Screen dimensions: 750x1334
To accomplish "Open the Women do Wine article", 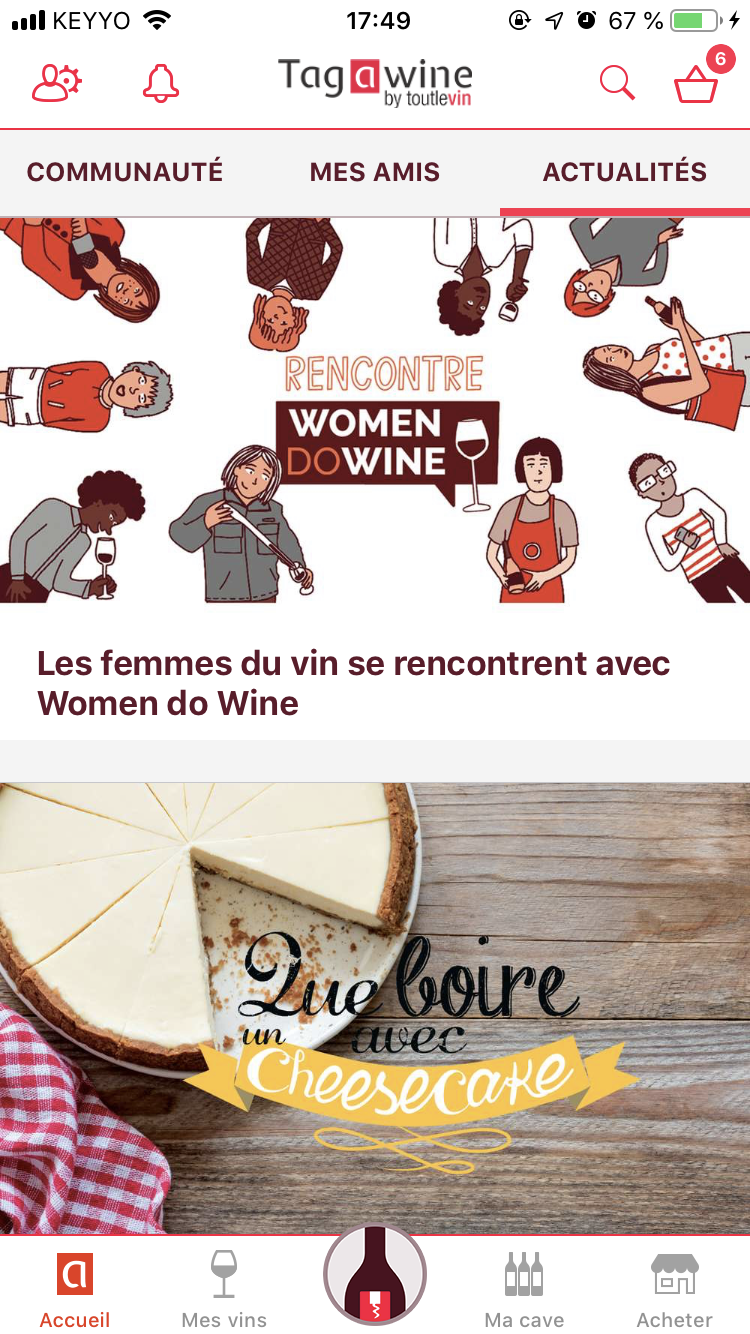I will pyautogui.click(x=375, y=480).
